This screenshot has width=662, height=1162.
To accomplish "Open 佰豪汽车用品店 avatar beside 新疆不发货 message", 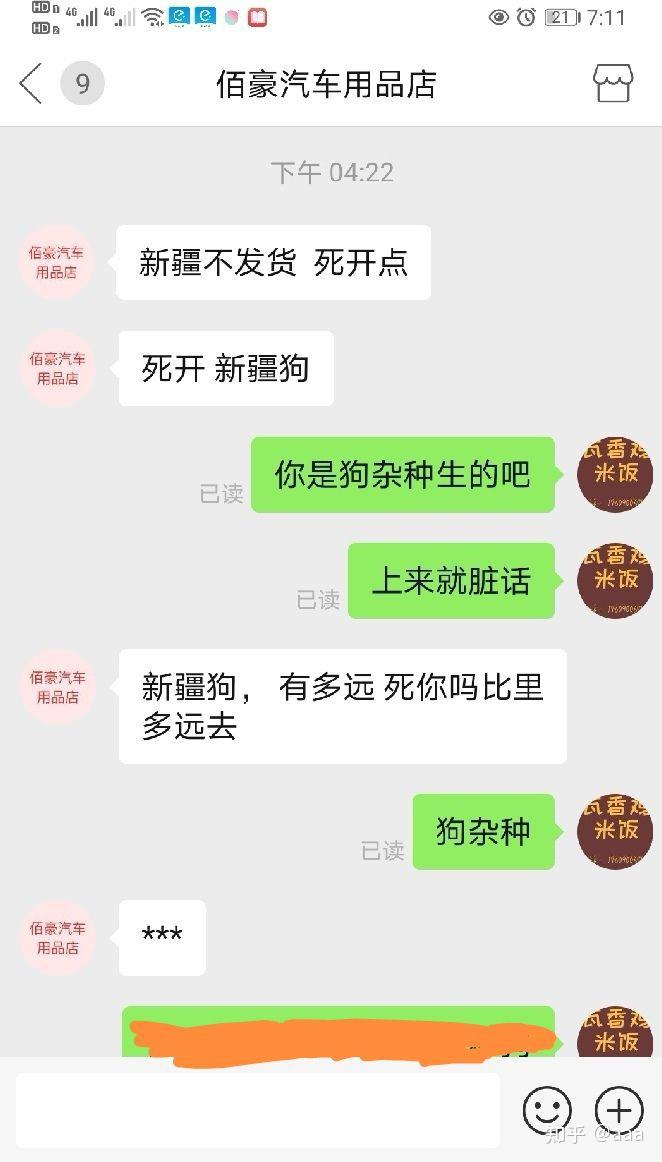I will click(x=56, y=263).
